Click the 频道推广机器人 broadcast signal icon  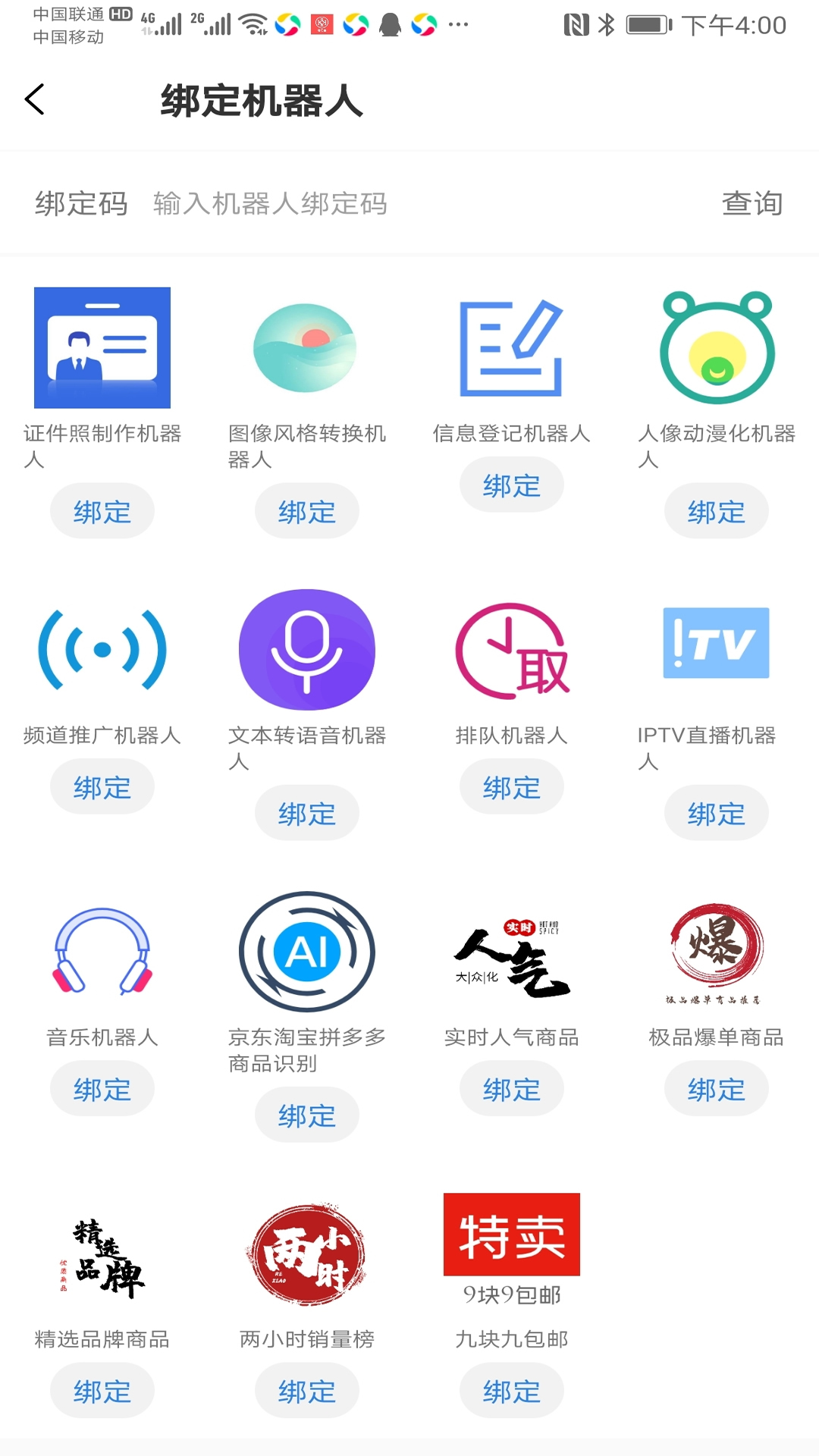point(102,648)
